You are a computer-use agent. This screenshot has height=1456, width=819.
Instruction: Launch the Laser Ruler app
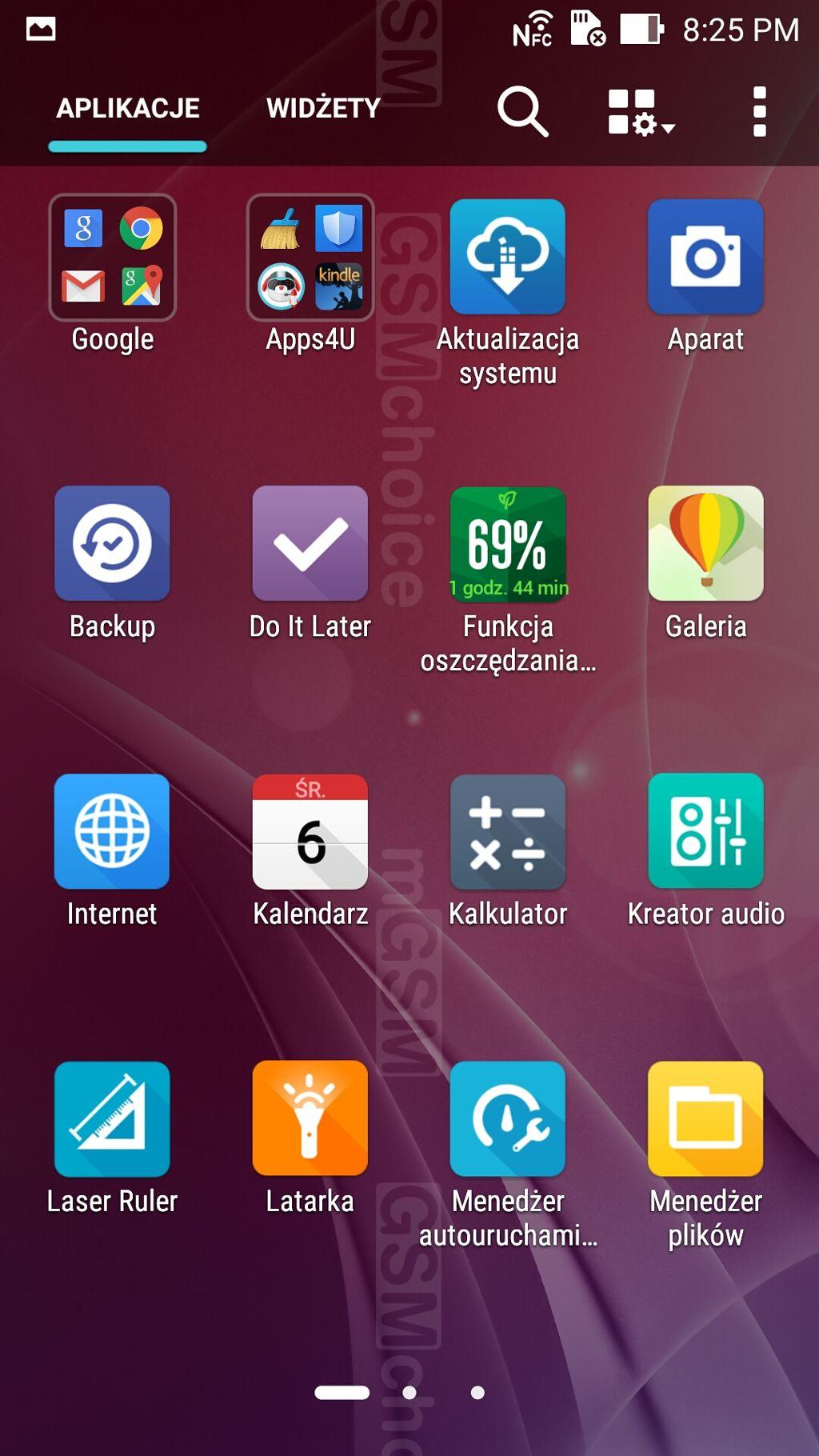tap(113, 1119)
